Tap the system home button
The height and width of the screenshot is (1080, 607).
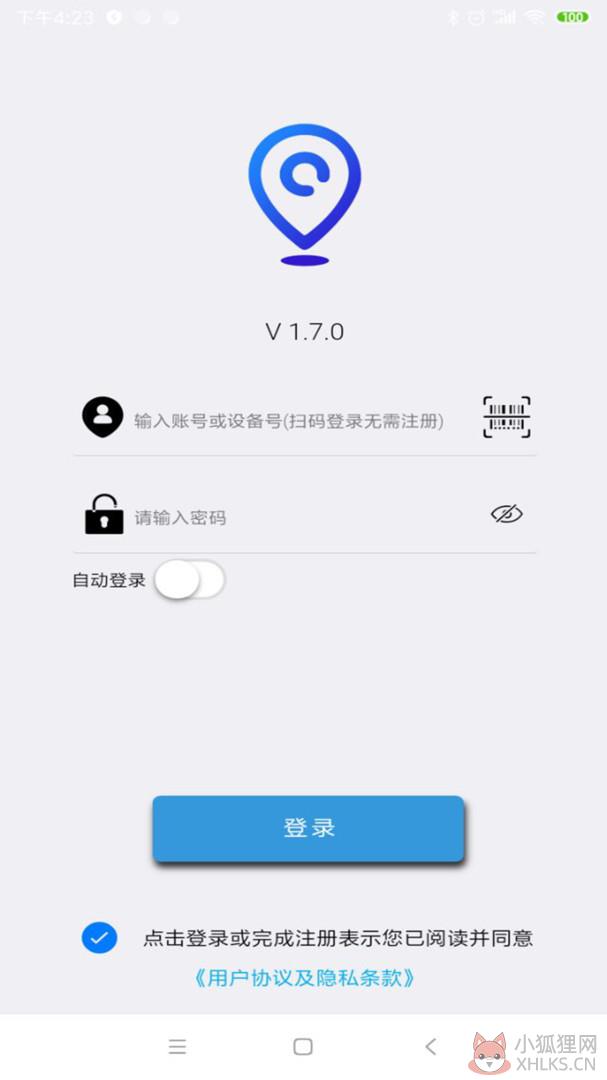click(303, 1047)
